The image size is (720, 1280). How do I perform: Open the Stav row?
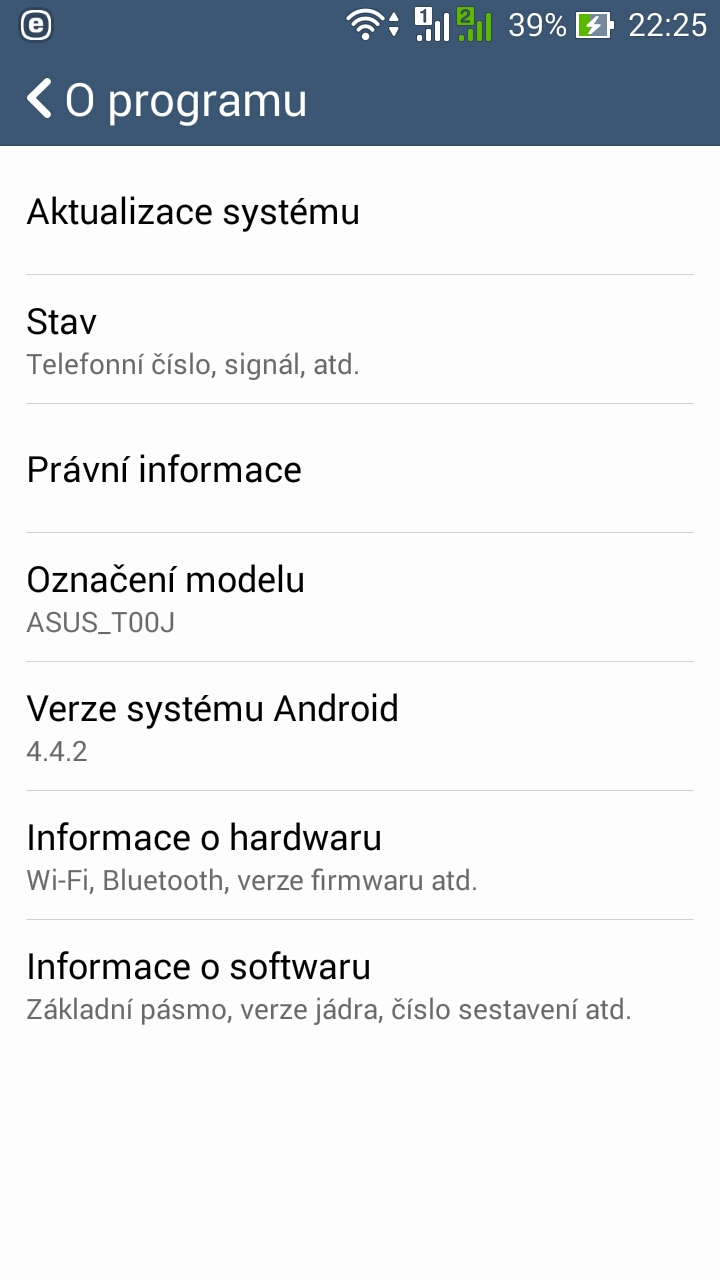[x=360, y=340]
